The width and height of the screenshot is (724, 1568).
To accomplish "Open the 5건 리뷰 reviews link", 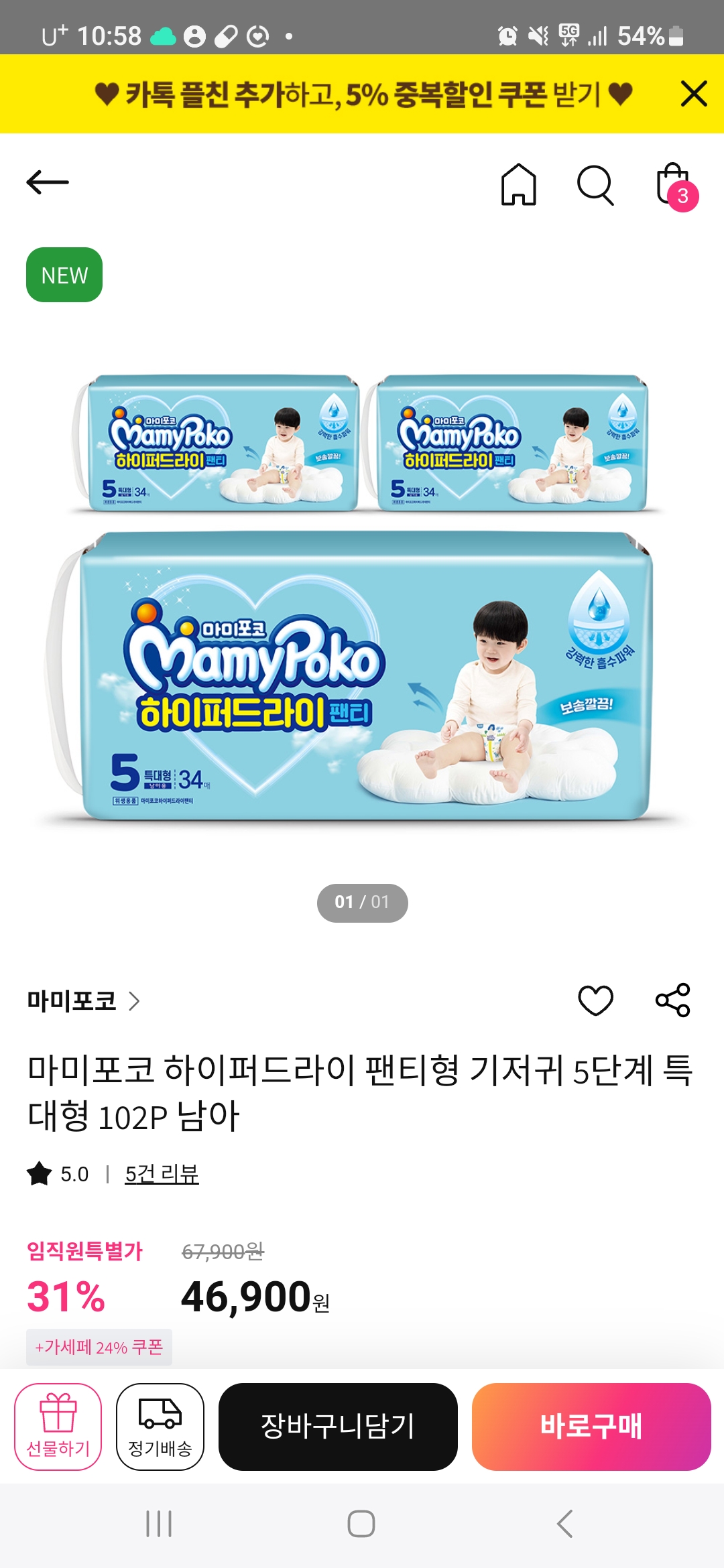I will (x=162, y=1174).
